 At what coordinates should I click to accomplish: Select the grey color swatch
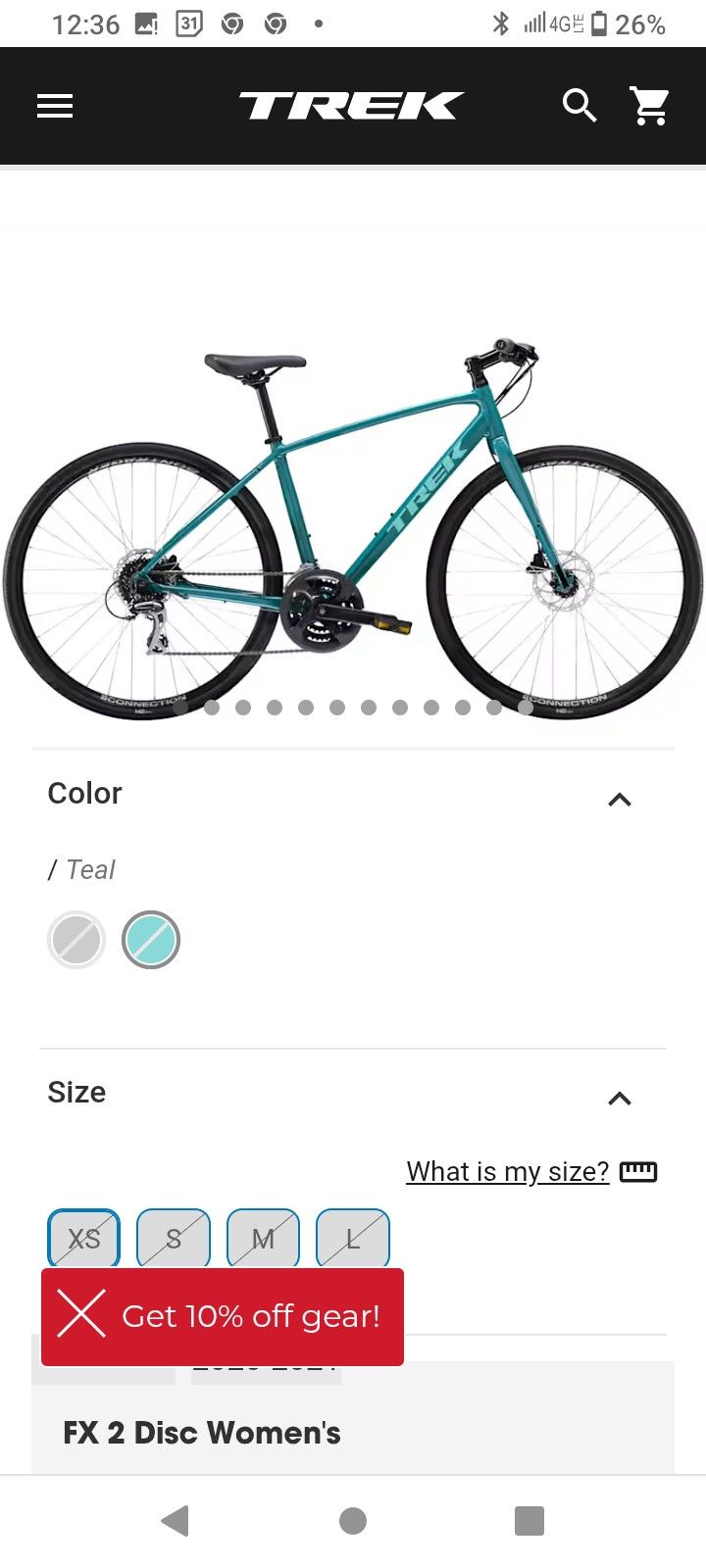pyautogui.click(x=76, y=940)
